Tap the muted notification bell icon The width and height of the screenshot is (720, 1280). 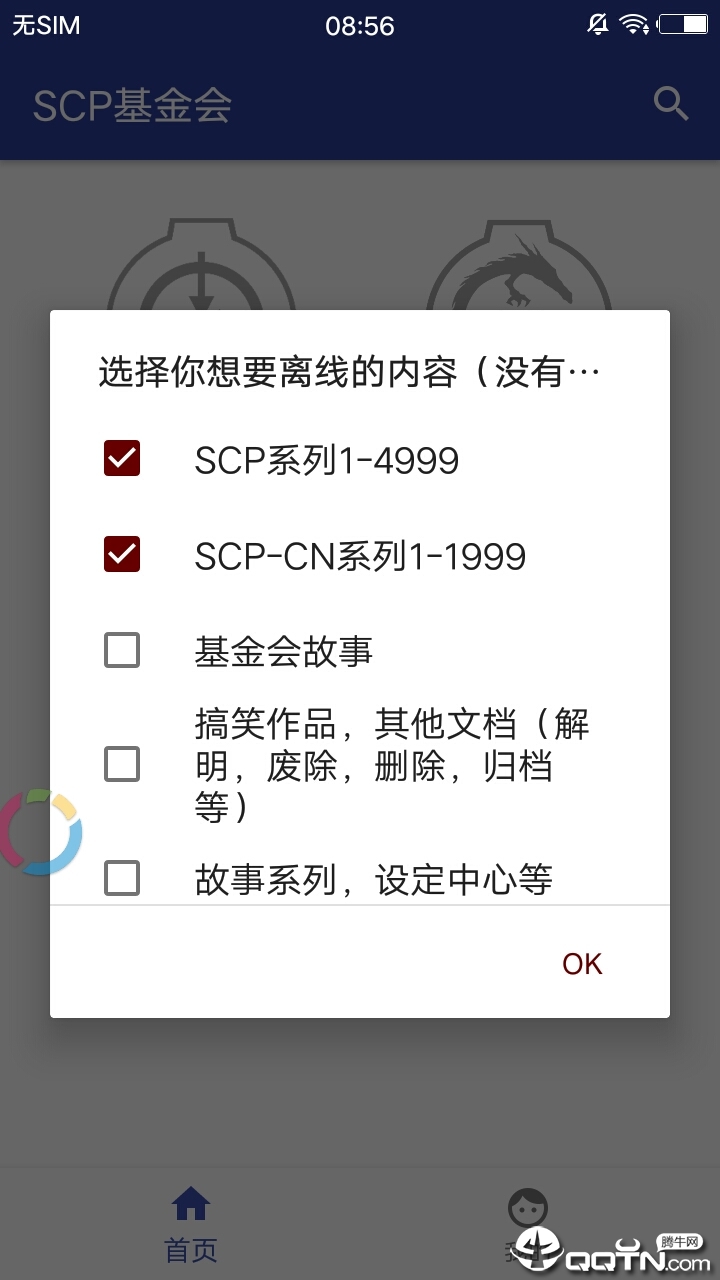[x=596, y=24]
